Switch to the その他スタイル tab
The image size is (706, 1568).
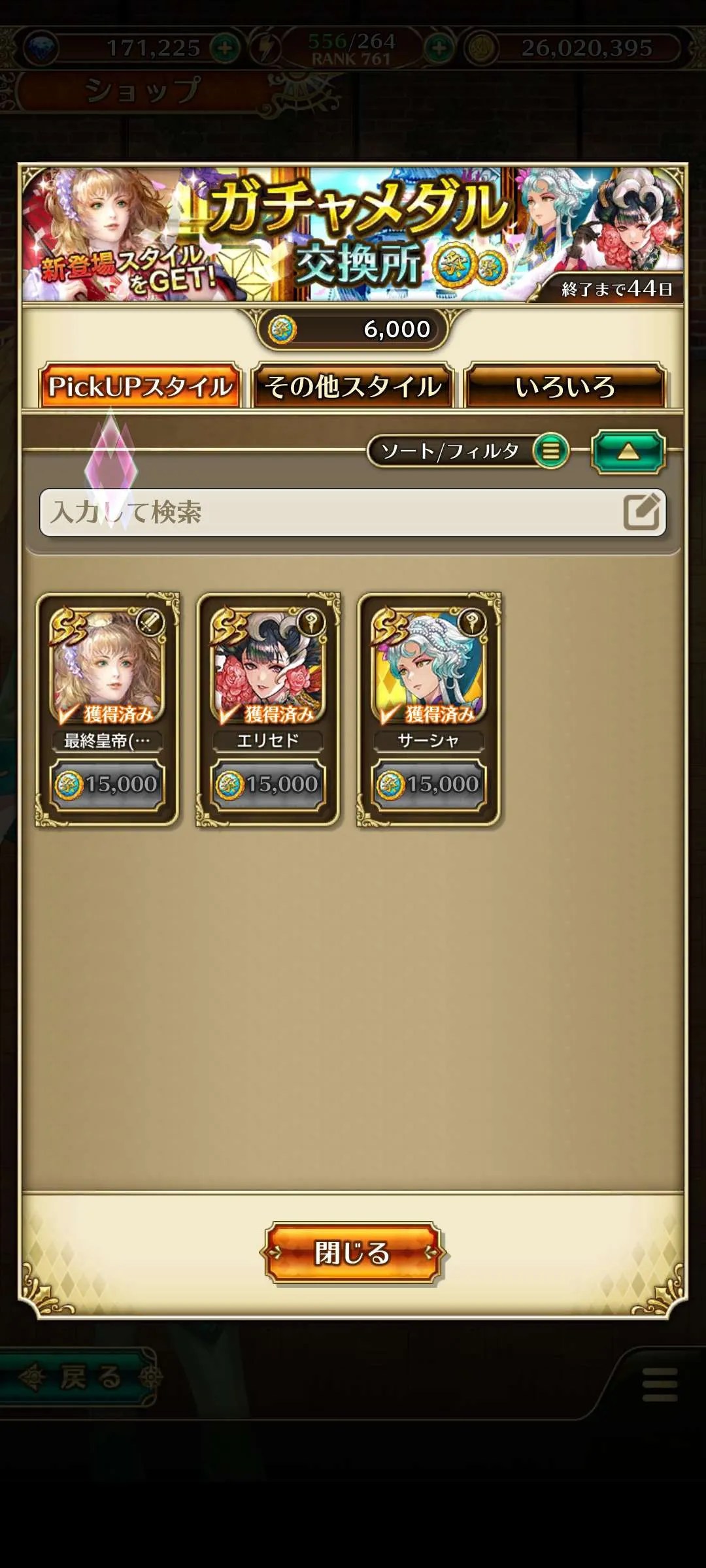[353, 386]
